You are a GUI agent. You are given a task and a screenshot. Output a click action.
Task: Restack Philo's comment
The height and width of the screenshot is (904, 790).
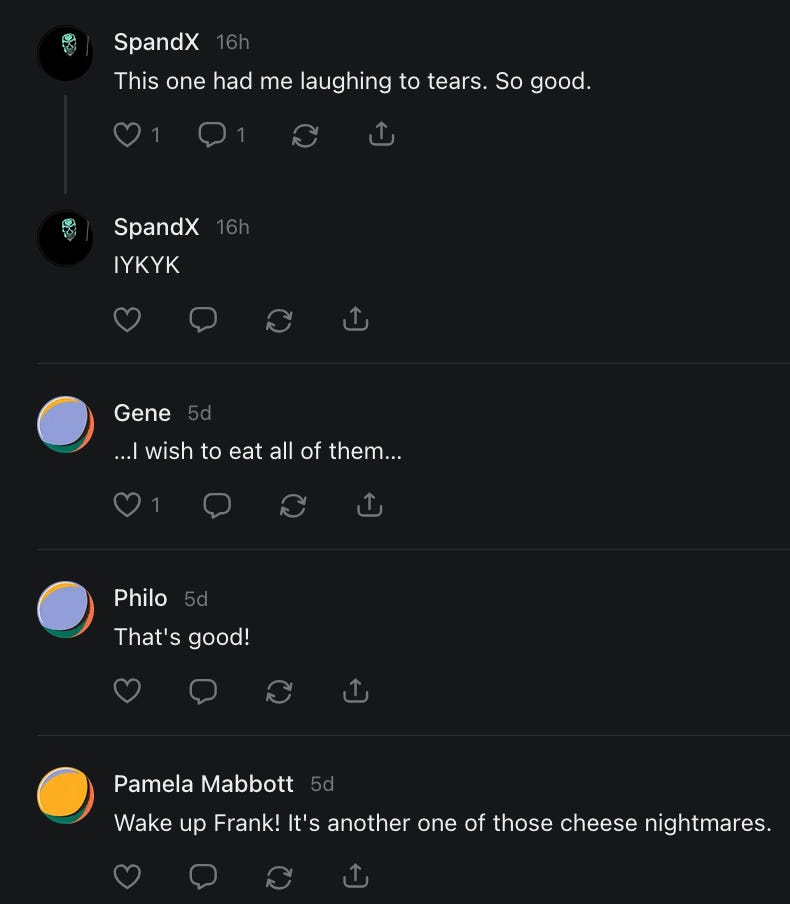pos(279,691)
